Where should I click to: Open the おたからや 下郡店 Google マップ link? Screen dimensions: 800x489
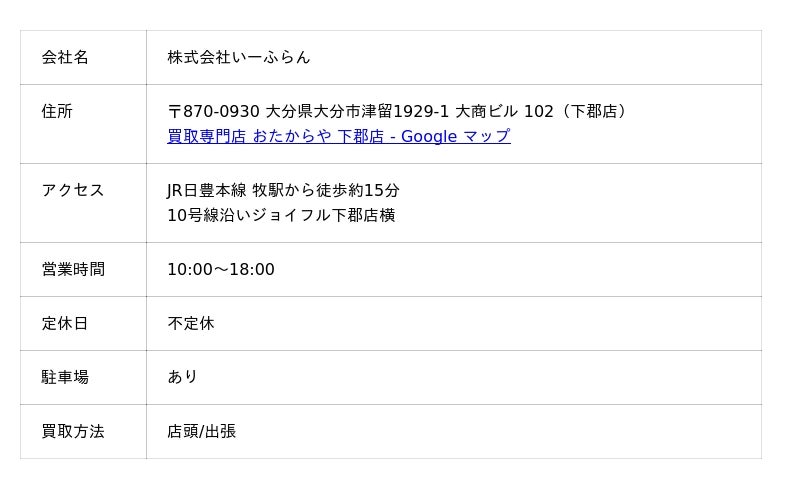point(338,136)
